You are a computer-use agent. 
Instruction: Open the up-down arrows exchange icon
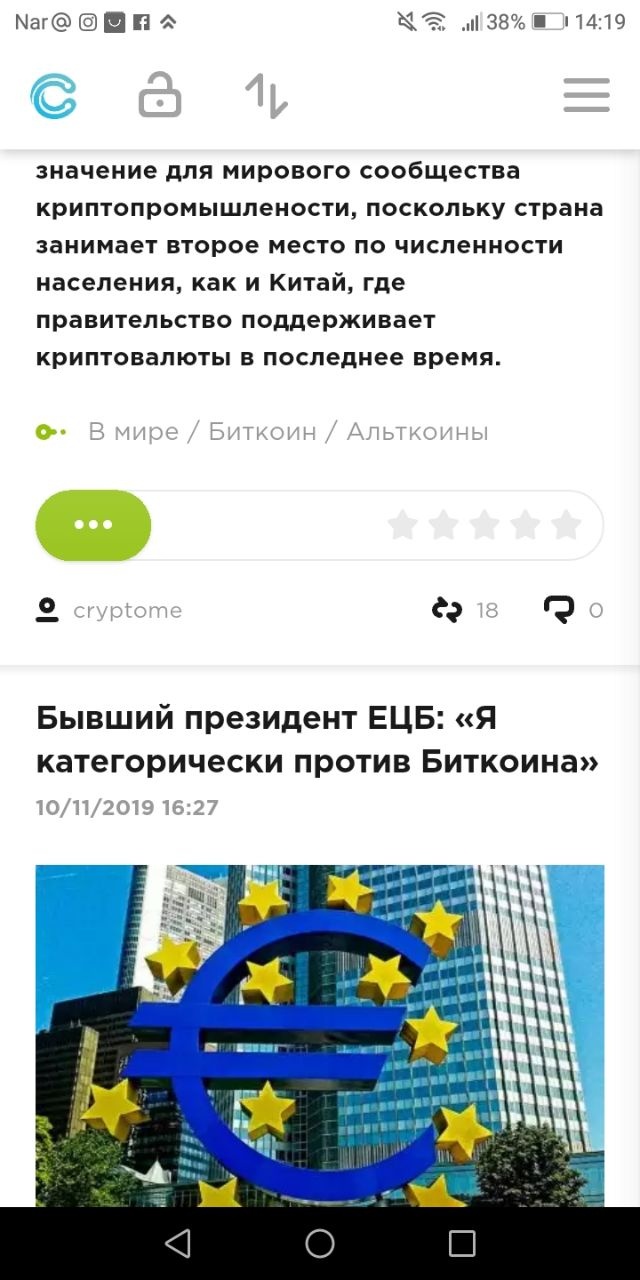[x=266, y=97]
